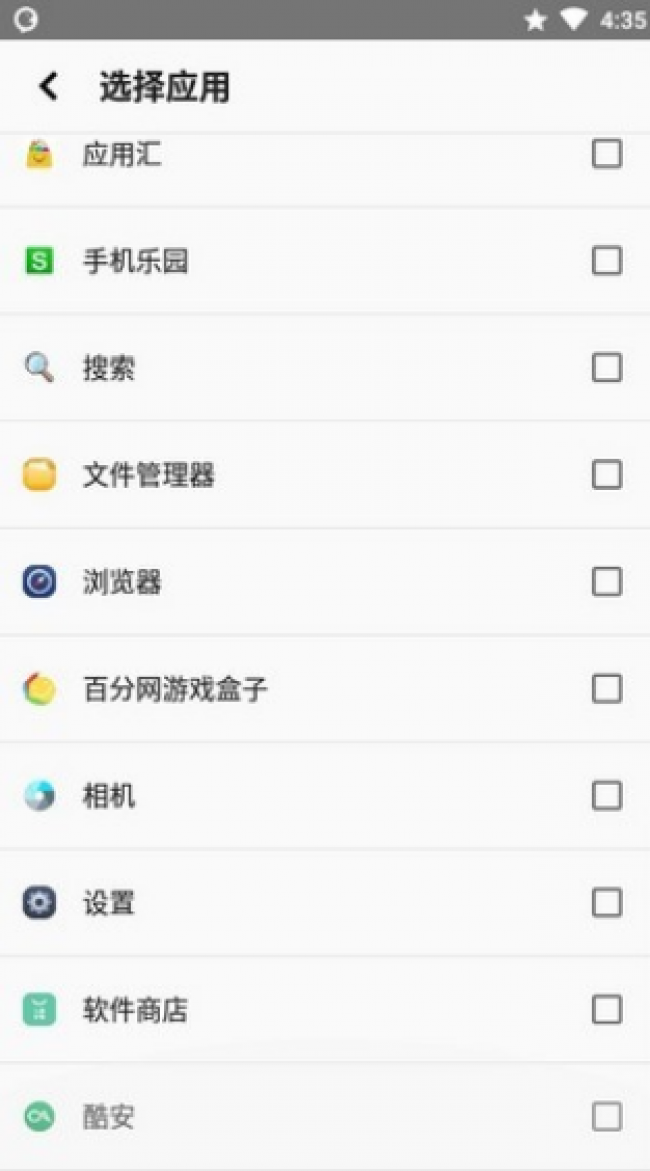
Task: Tick the 搜索 app checkbox
Action: (606, 368)
